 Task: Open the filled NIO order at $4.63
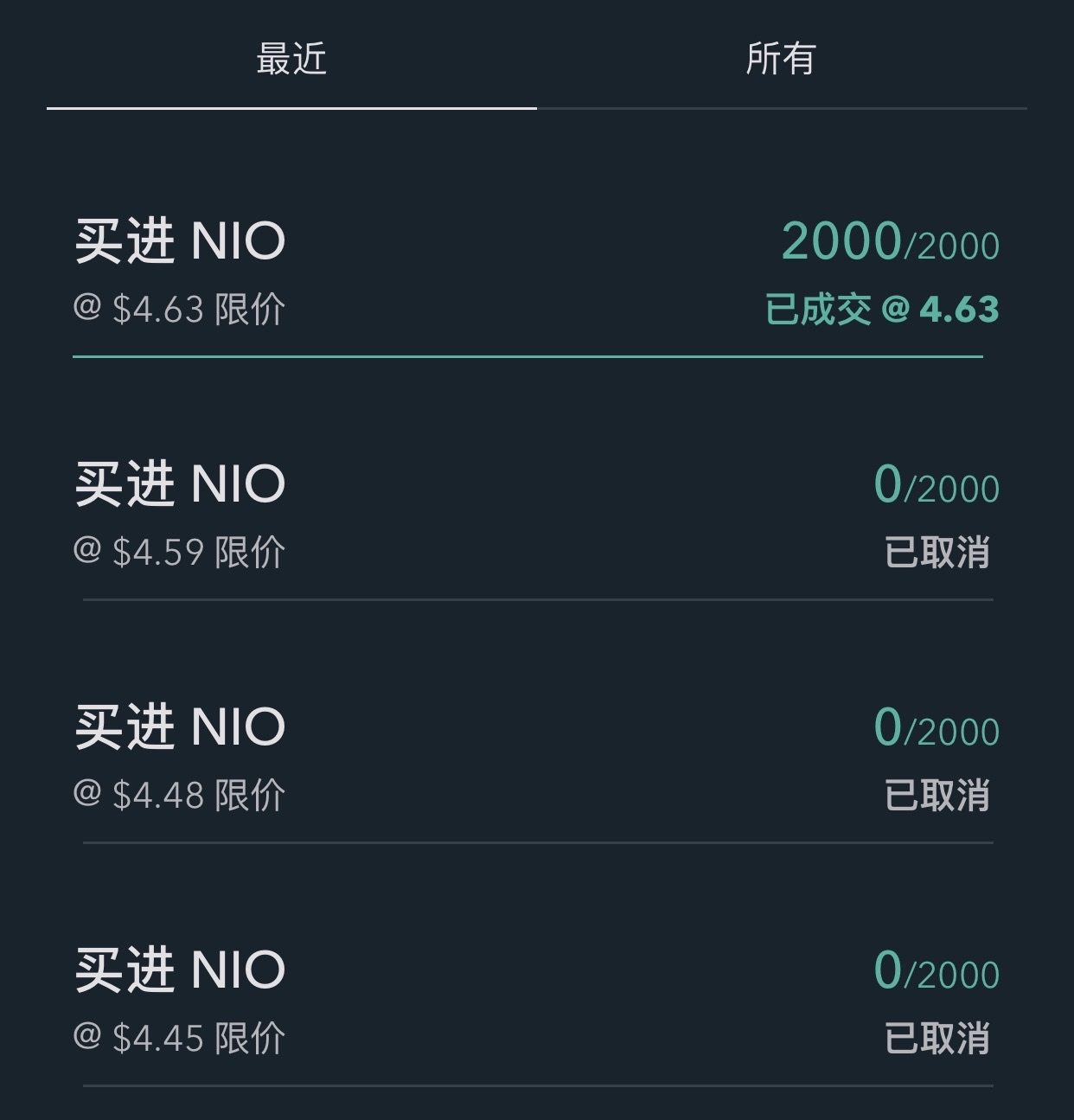pyautogui.click(x=536, y=272)
